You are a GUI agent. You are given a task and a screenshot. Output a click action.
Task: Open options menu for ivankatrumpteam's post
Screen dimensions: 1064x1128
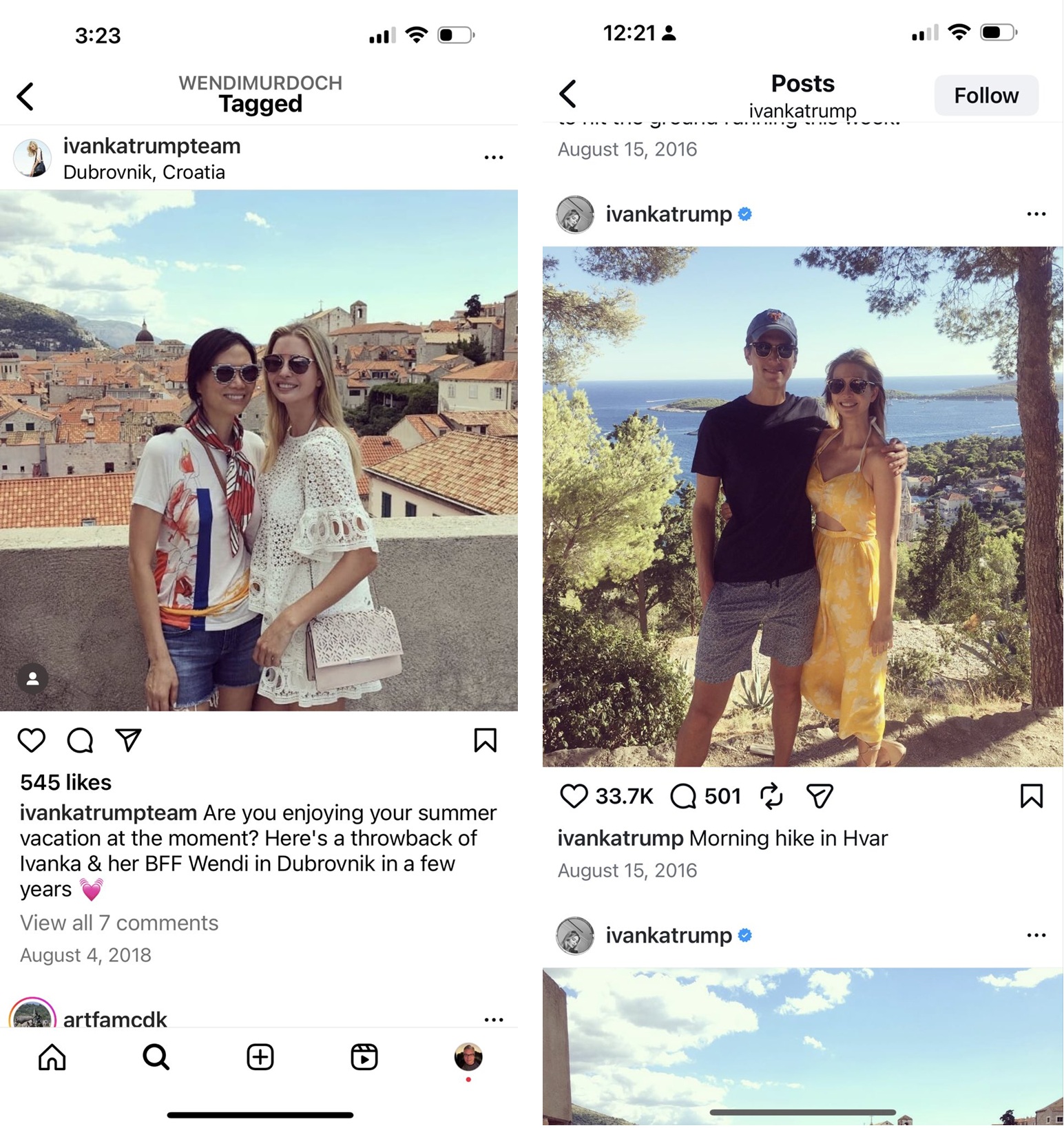(493, 158)
